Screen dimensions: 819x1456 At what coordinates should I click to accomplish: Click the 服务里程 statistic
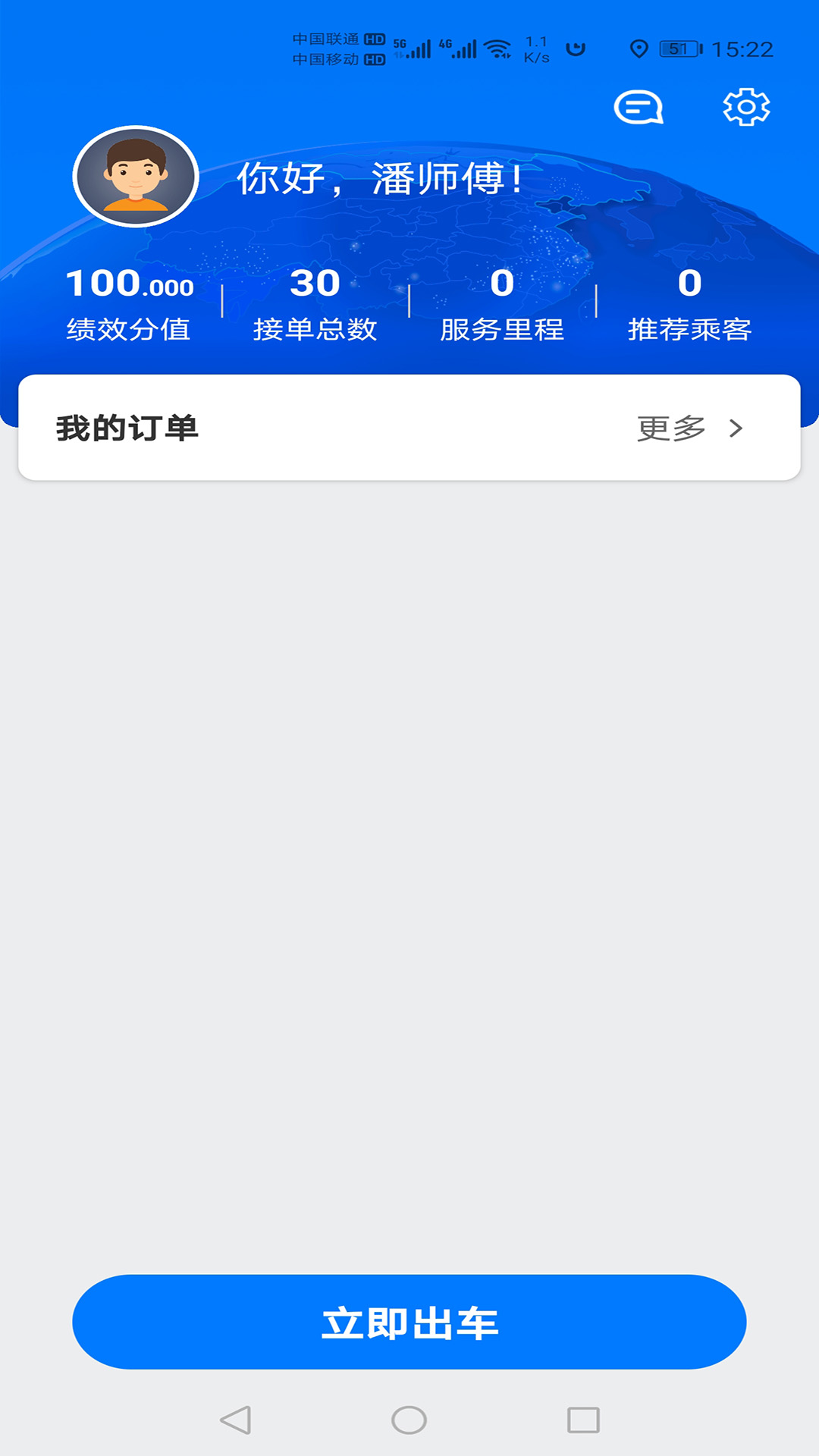[502, 302]
